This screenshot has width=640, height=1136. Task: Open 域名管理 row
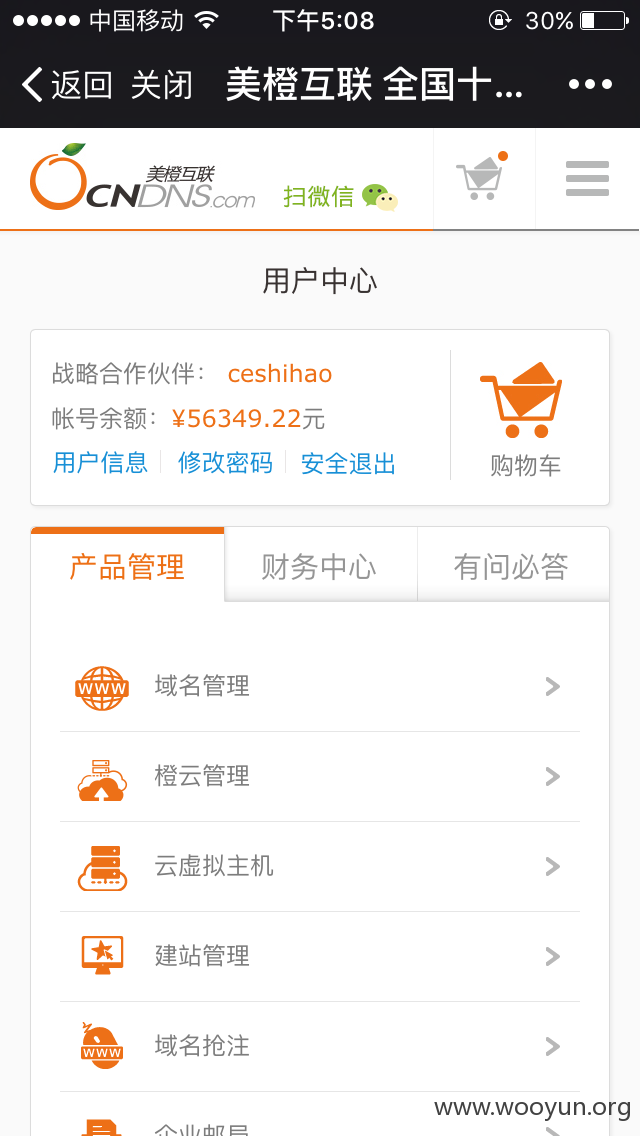(320, 686)
